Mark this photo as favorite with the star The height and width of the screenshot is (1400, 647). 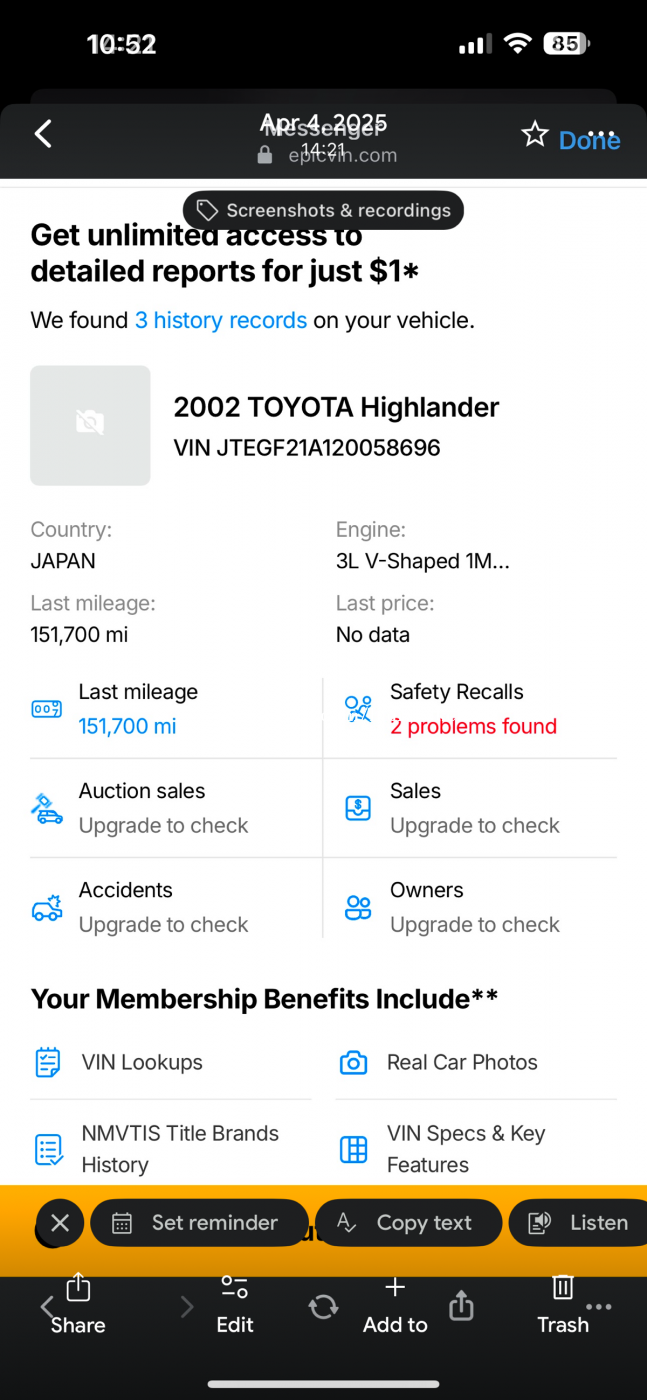(x=535, y=135)
